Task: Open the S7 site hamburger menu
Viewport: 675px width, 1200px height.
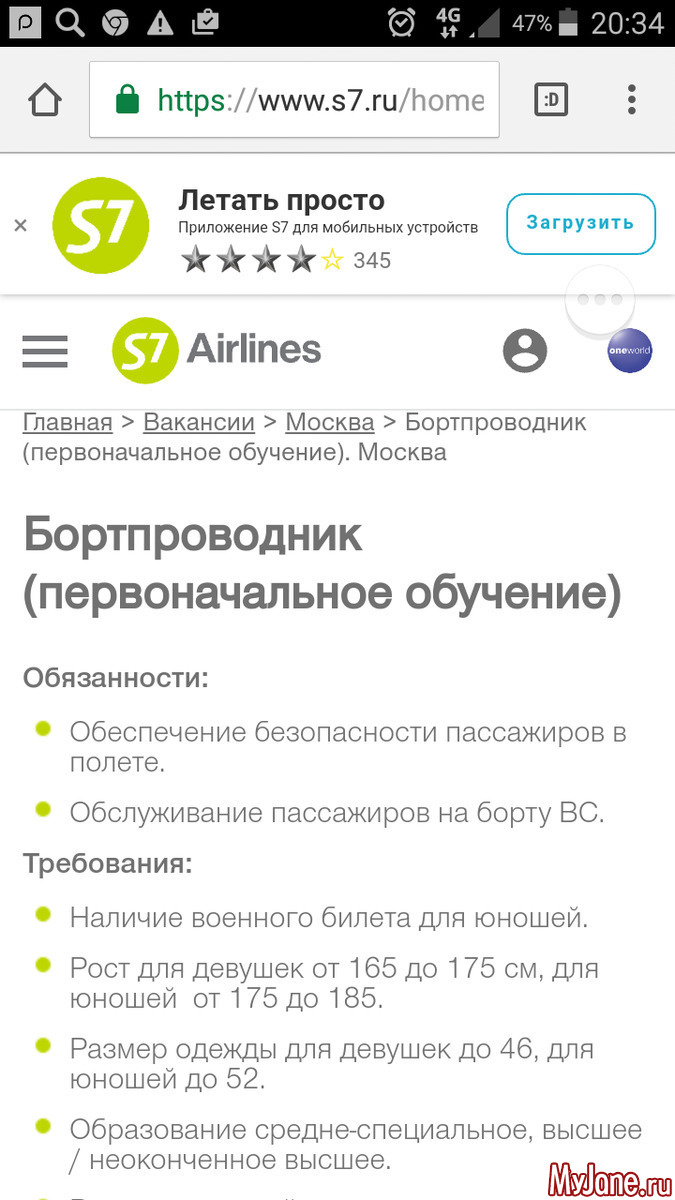Action: (x=45, y=351)
